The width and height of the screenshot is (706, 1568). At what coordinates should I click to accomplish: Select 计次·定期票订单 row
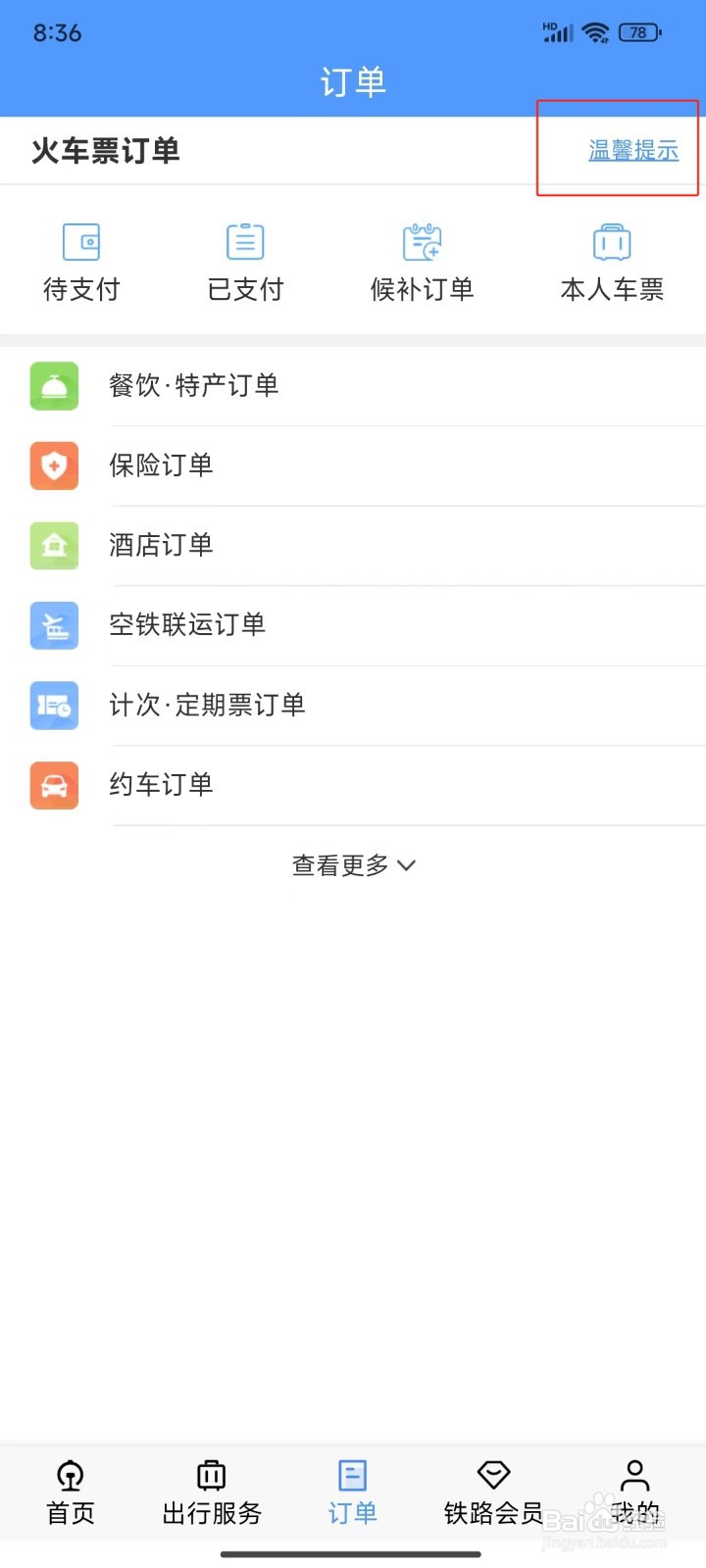[207, 705]
